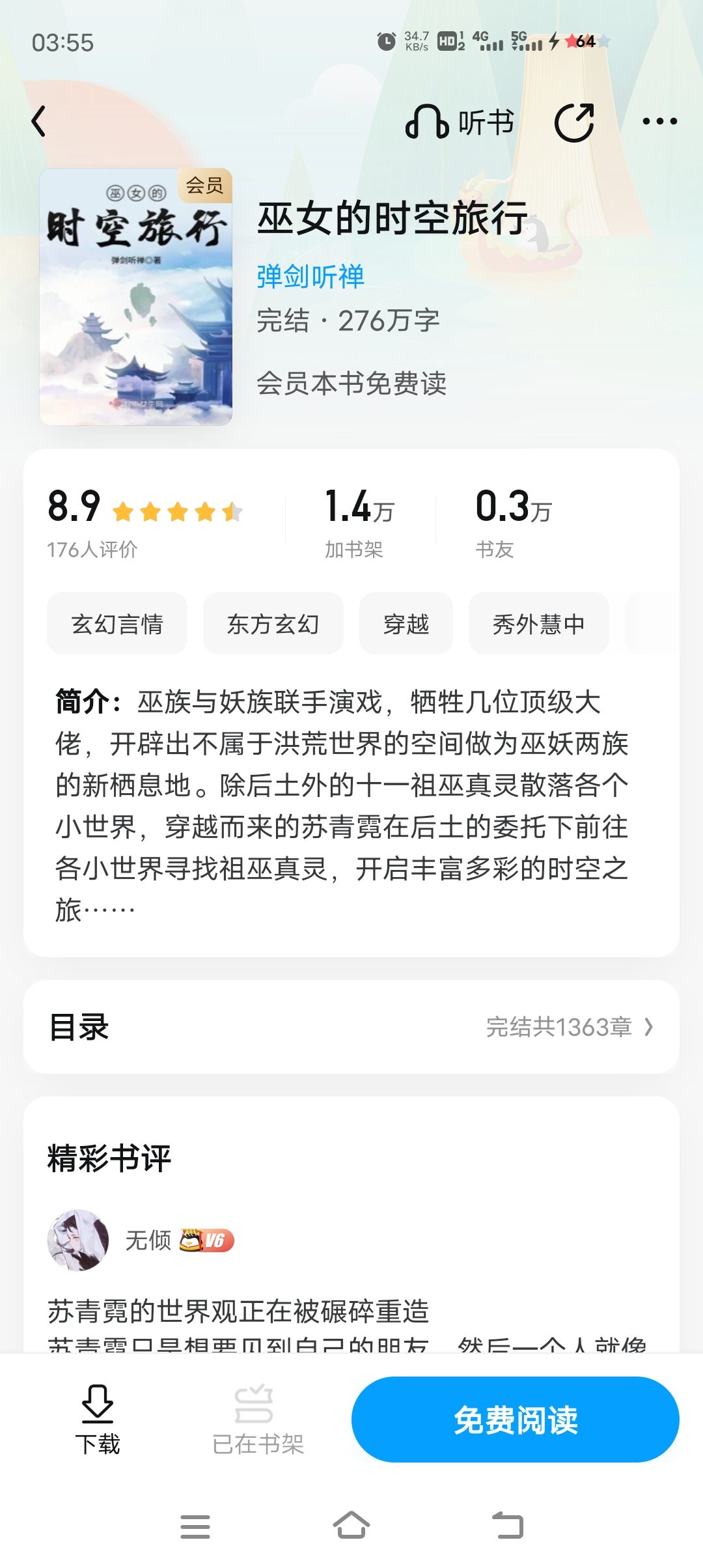Download the book with 下载
Screen dimensions: 703x1568
(x=98, y=1420)
